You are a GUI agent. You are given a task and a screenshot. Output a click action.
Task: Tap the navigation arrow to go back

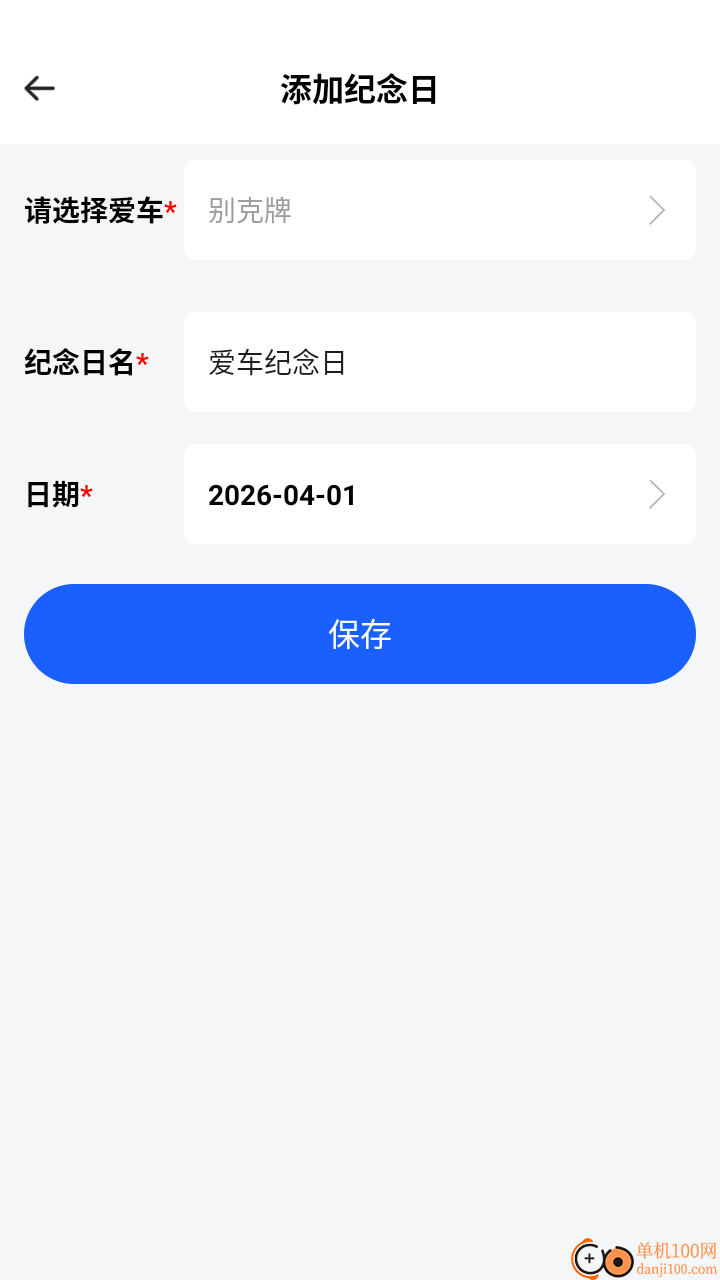click(39, 88)
